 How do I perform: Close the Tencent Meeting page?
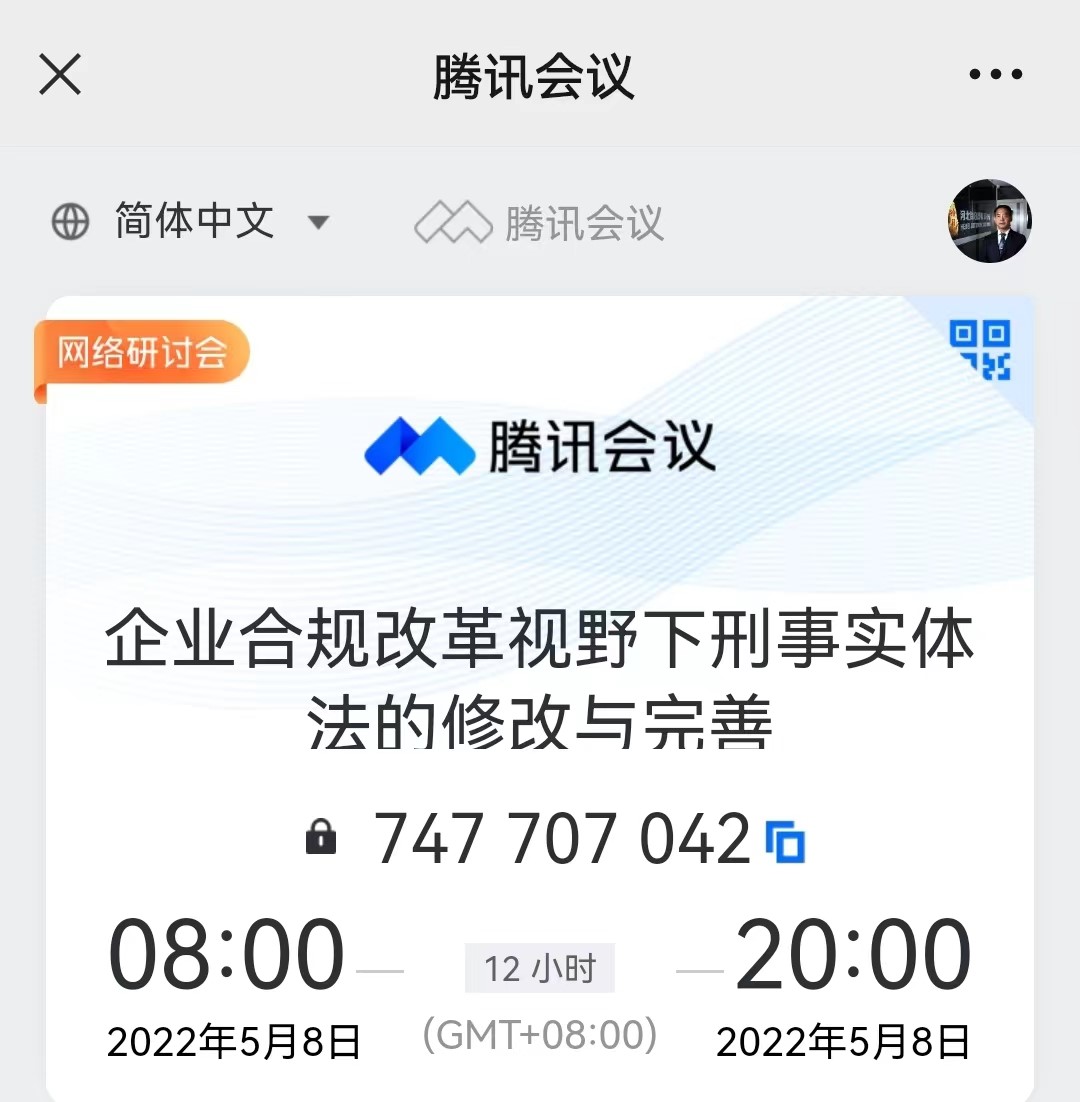click(60, 75)
